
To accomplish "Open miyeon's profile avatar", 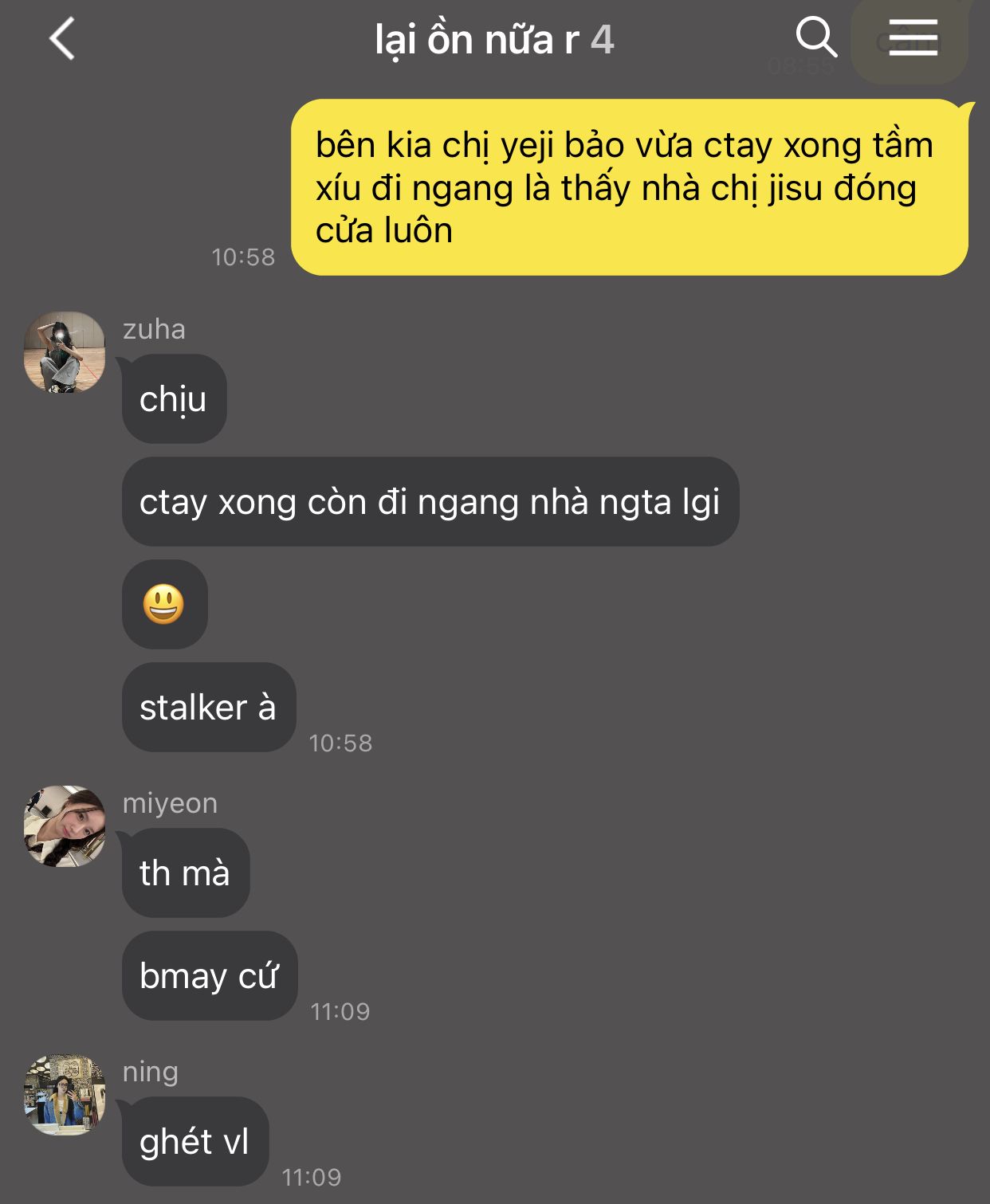I will click(x=65, y=826).
